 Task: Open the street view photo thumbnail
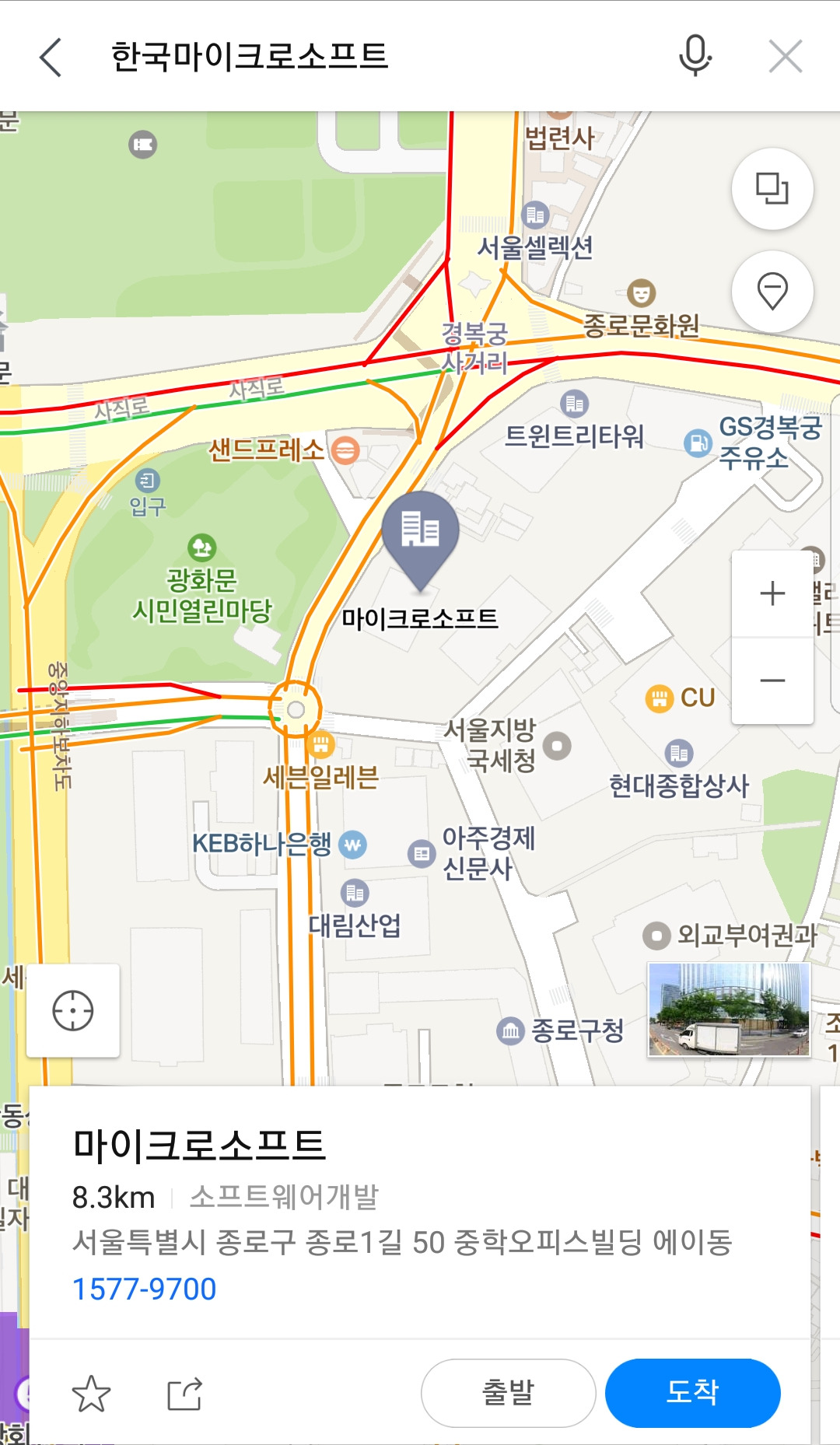coord(729,1009)
